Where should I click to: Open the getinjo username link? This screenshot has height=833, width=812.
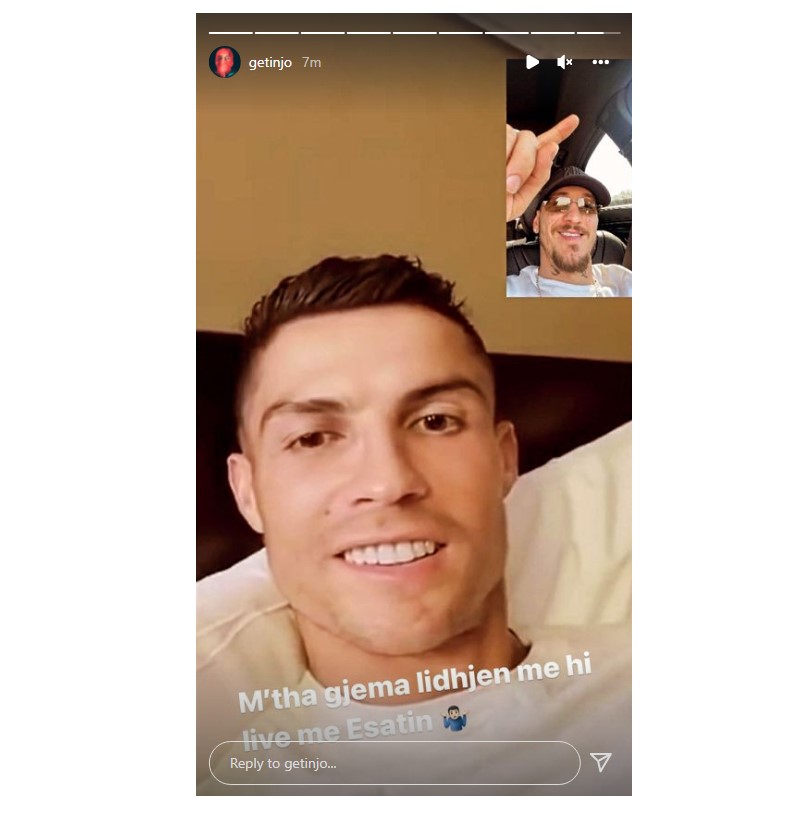point(269,62)
